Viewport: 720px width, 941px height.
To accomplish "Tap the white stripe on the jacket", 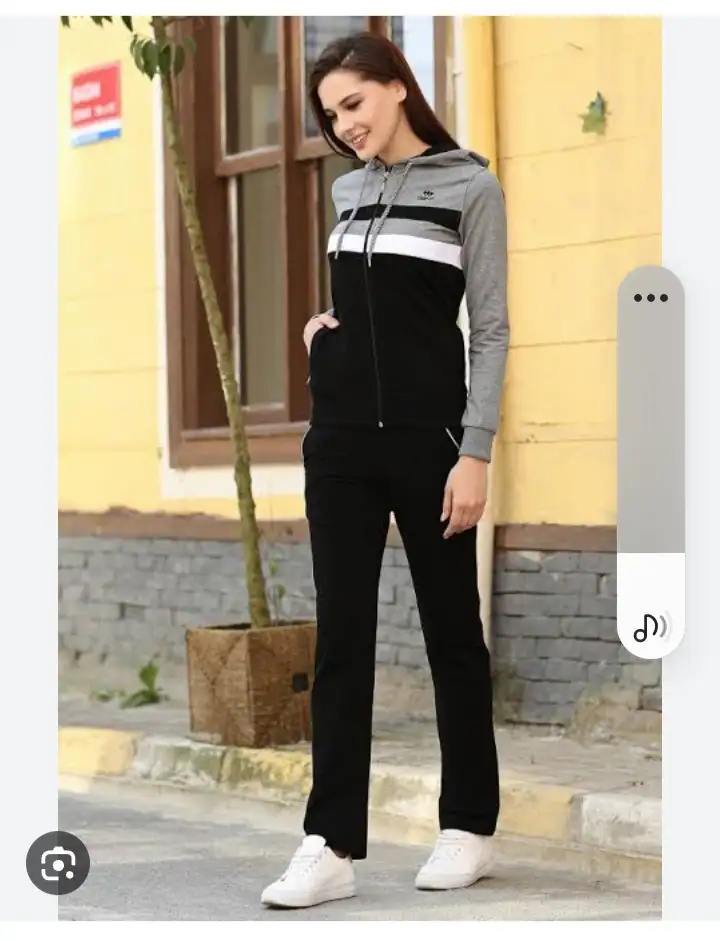I will pyautogui.click(x=390, y=240).
